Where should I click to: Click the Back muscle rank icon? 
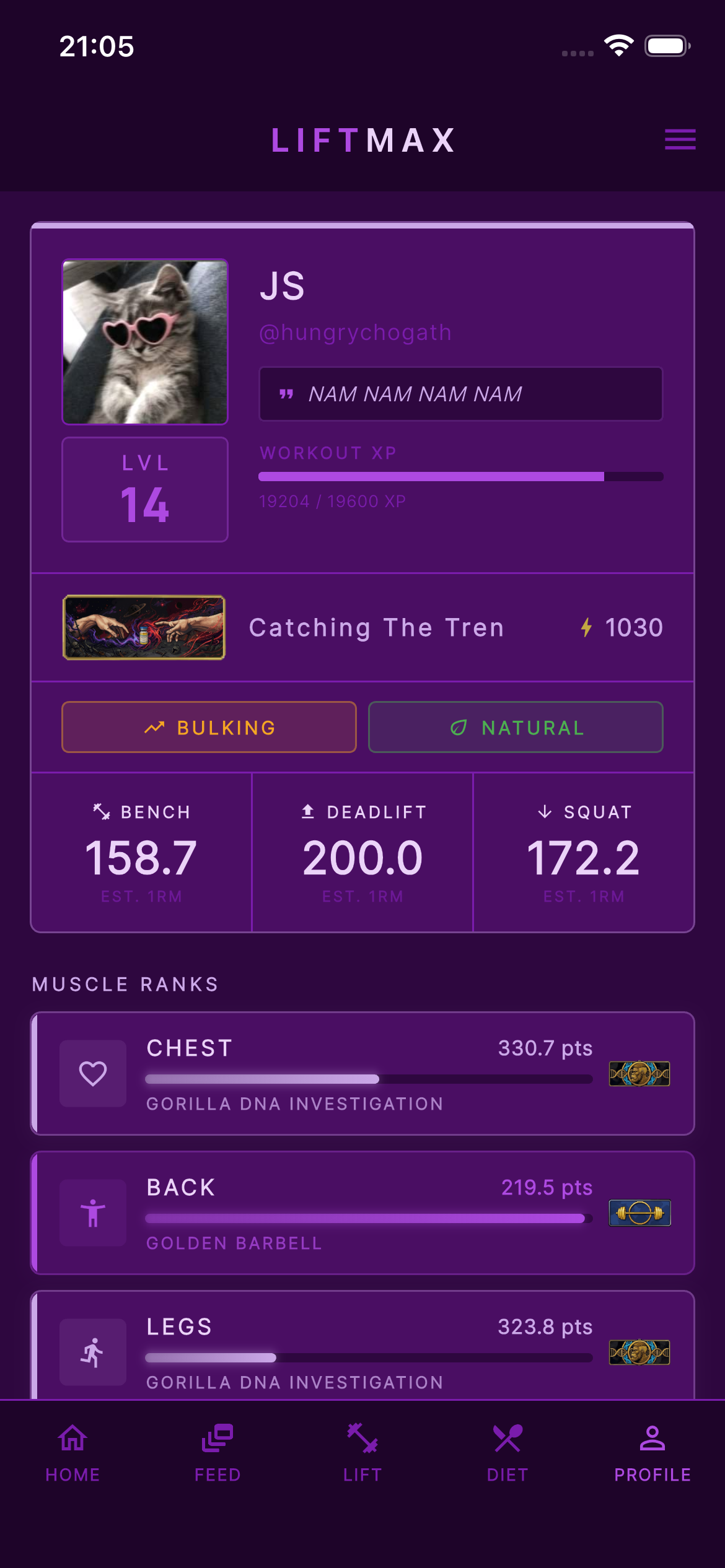[x=92, y=1213]
